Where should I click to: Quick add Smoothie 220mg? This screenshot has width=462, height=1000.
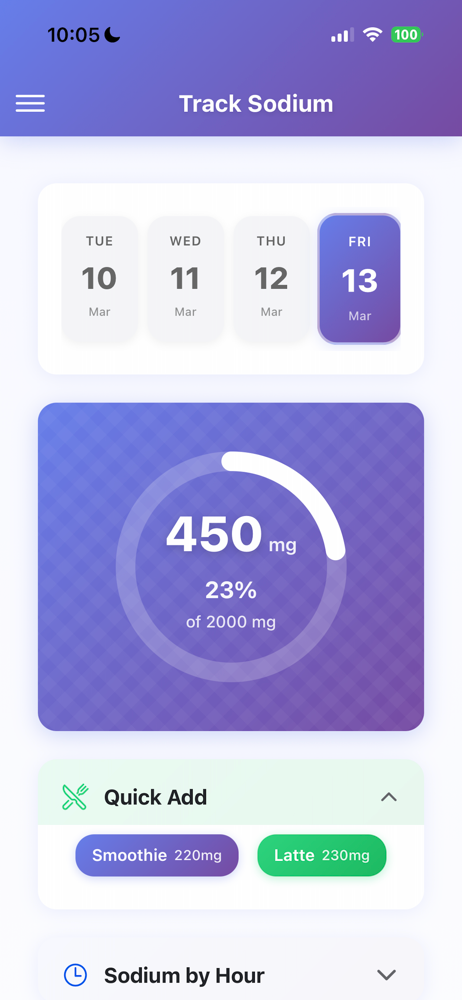[157, 855]
